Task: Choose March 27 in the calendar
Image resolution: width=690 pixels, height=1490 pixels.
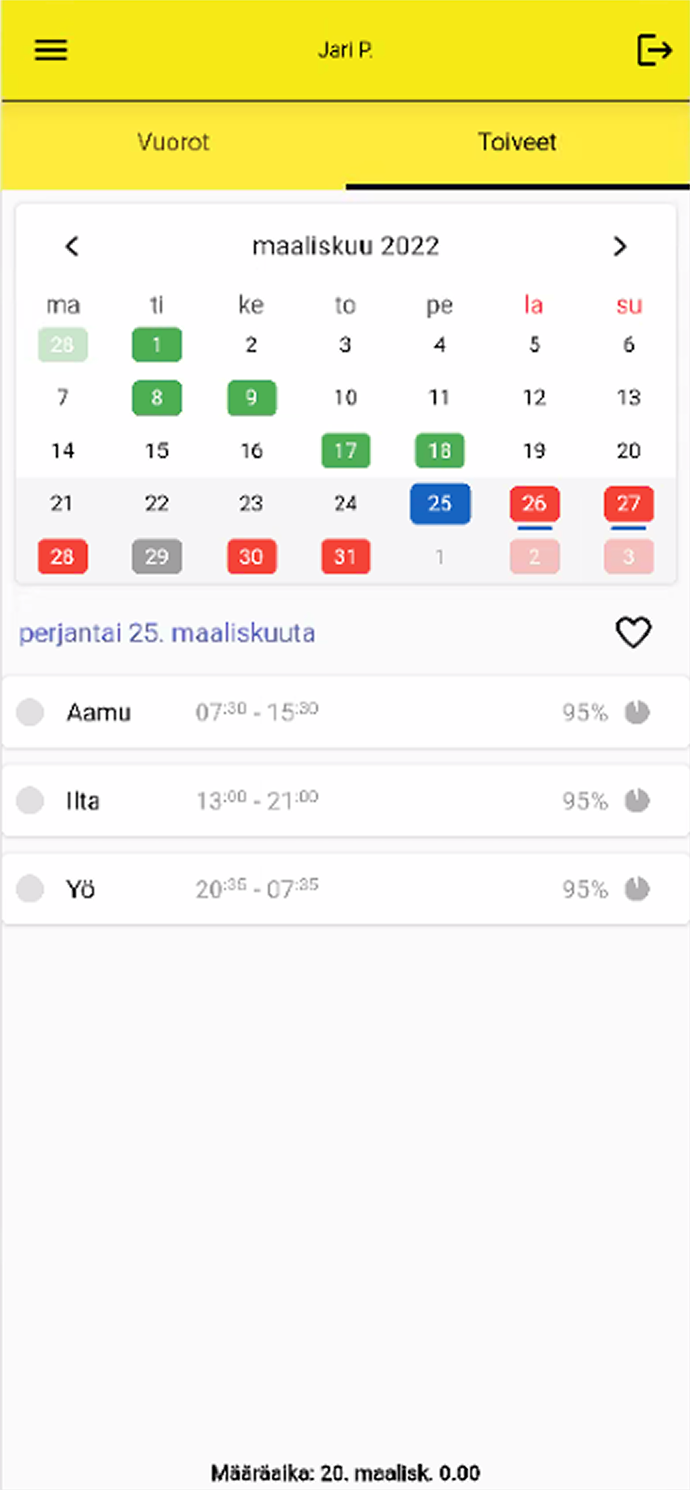Action: tap(628, 504)
